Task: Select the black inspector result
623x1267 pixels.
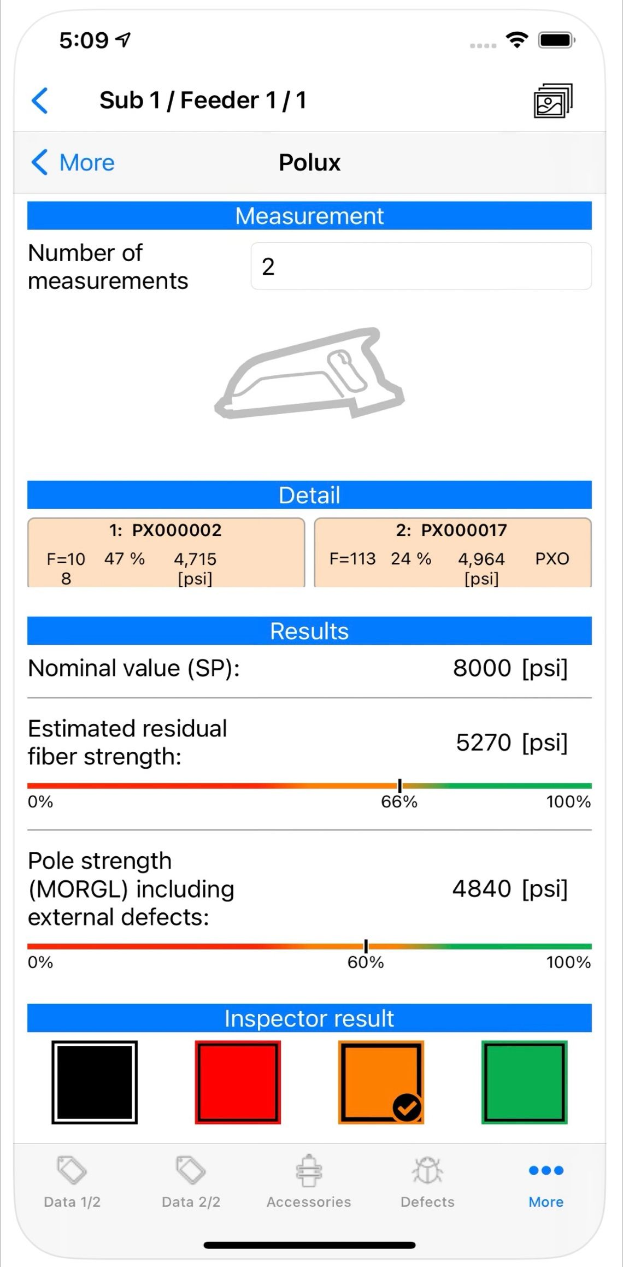Action: tap(95, 1082)
